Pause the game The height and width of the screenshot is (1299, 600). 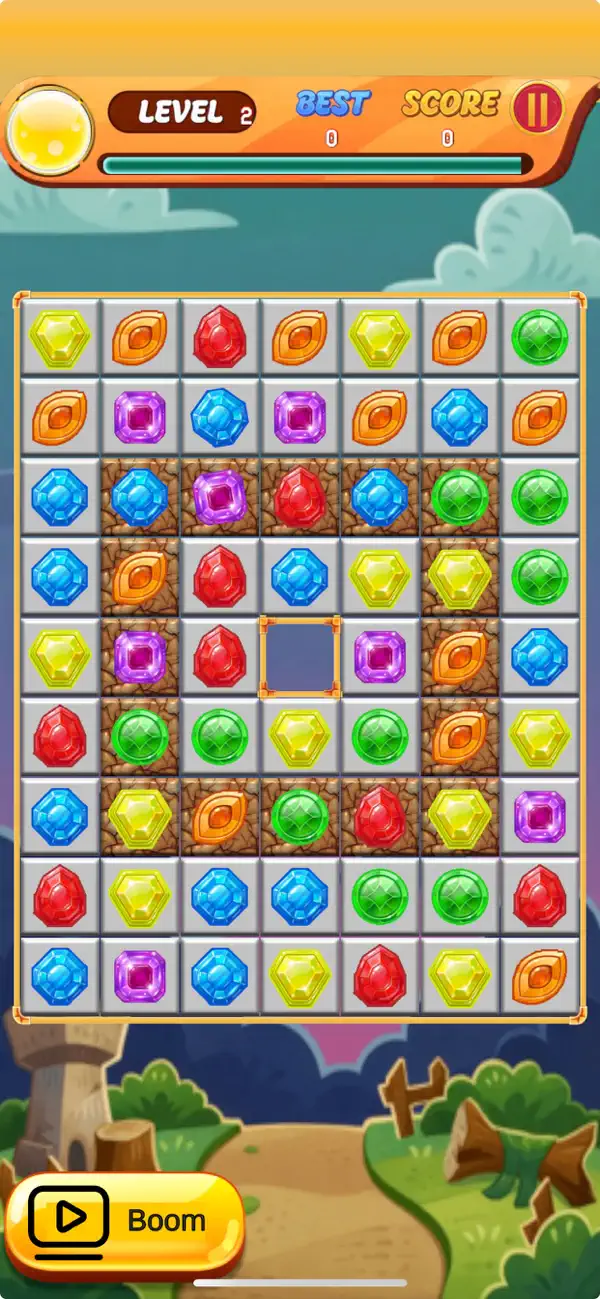click(x=538, y=107)
